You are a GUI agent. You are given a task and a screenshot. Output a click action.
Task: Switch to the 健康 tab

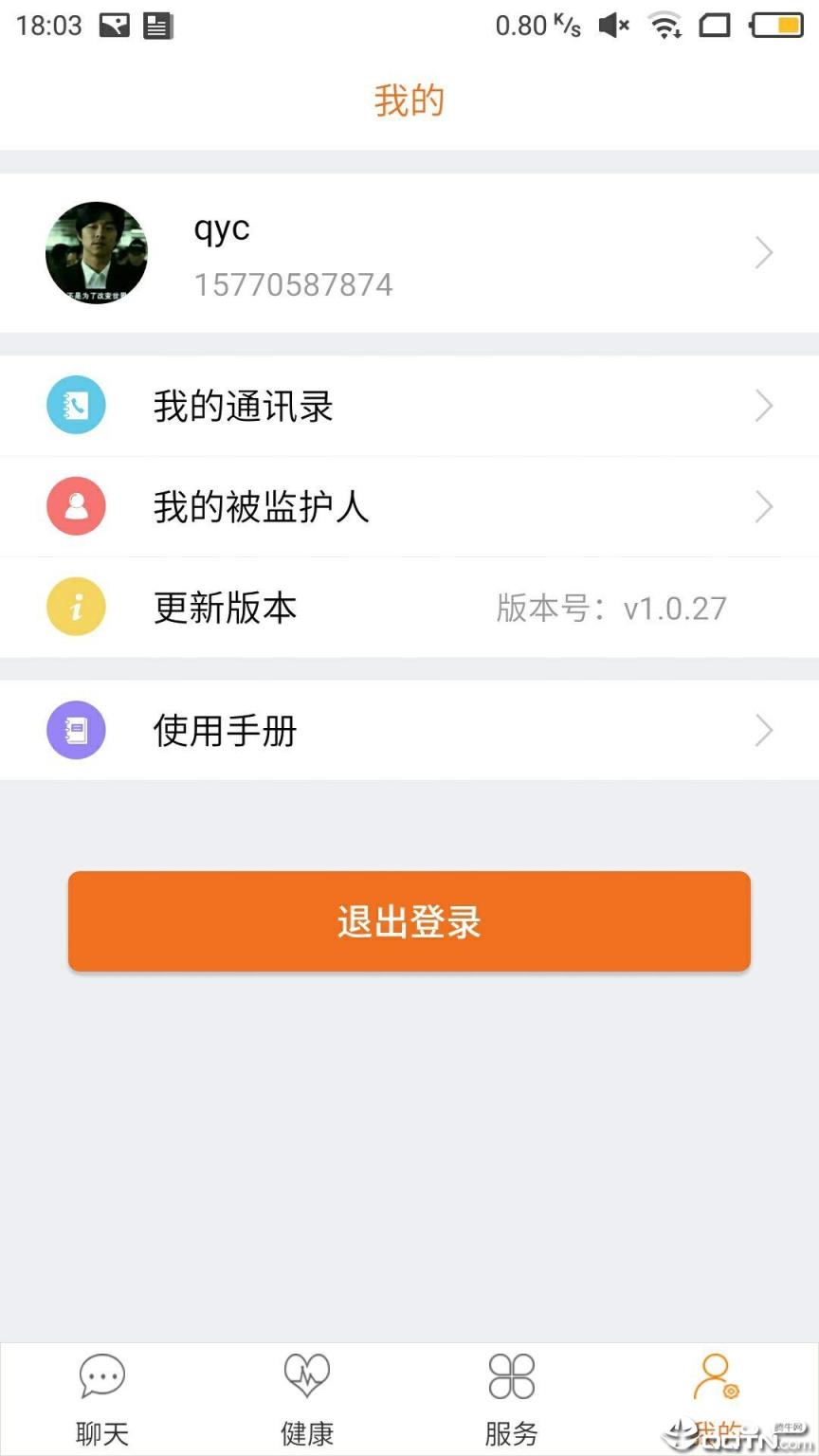tap(305, 1393)
